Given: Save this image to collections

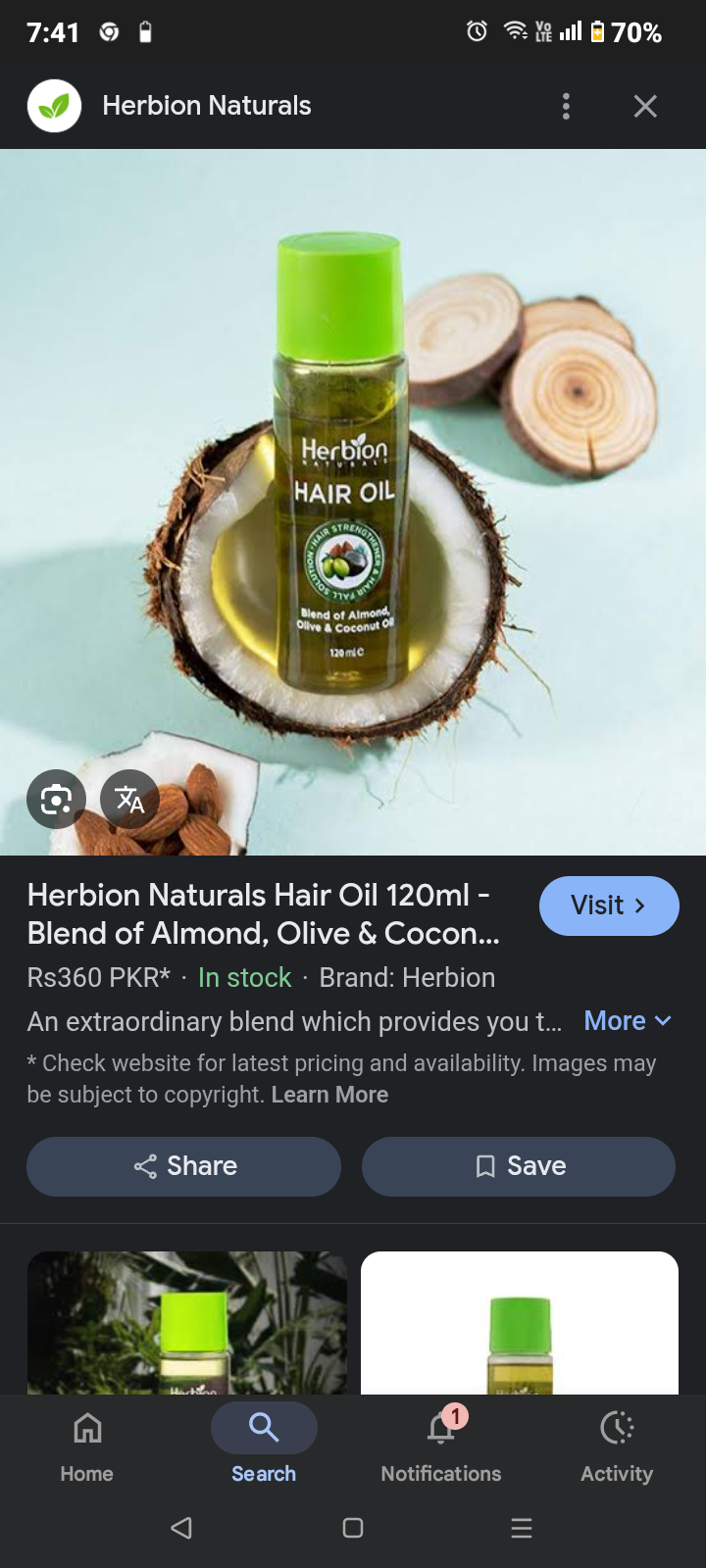Looking at the screenshot, I should click(519, 1166).
